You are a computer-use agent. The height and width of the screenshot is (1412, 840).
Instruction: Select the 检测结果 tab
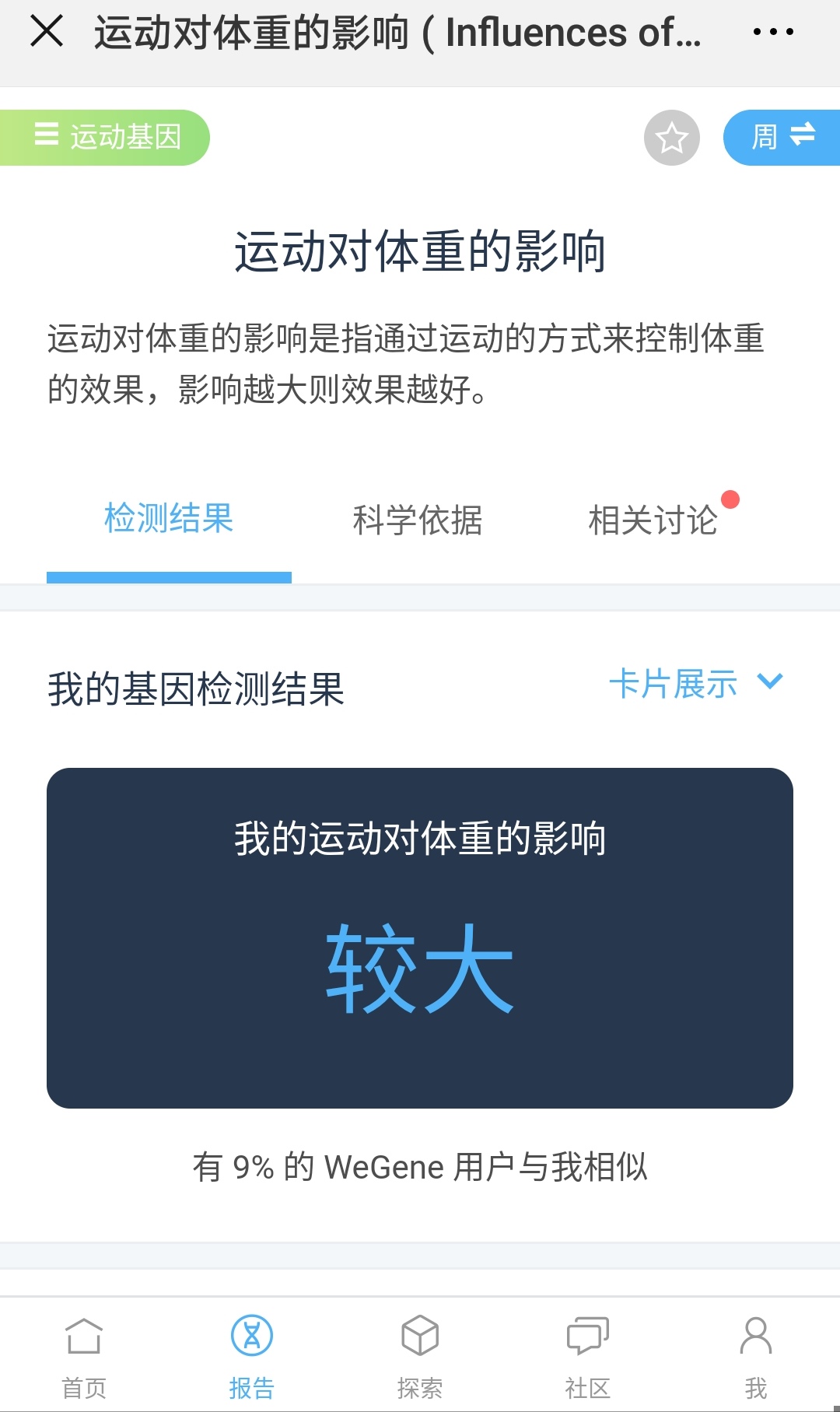pyautogui.click(x=169, y=519)
